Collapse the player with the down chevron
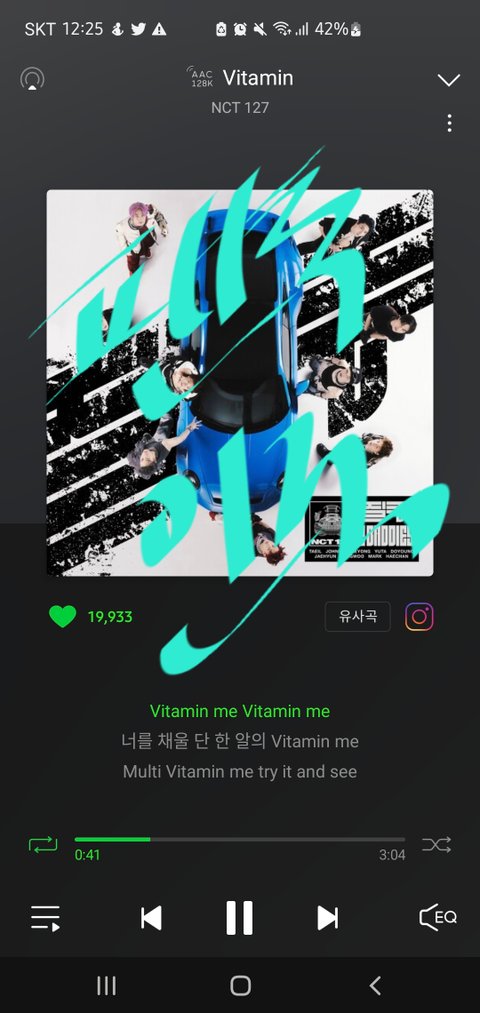 tap(448, 80)
